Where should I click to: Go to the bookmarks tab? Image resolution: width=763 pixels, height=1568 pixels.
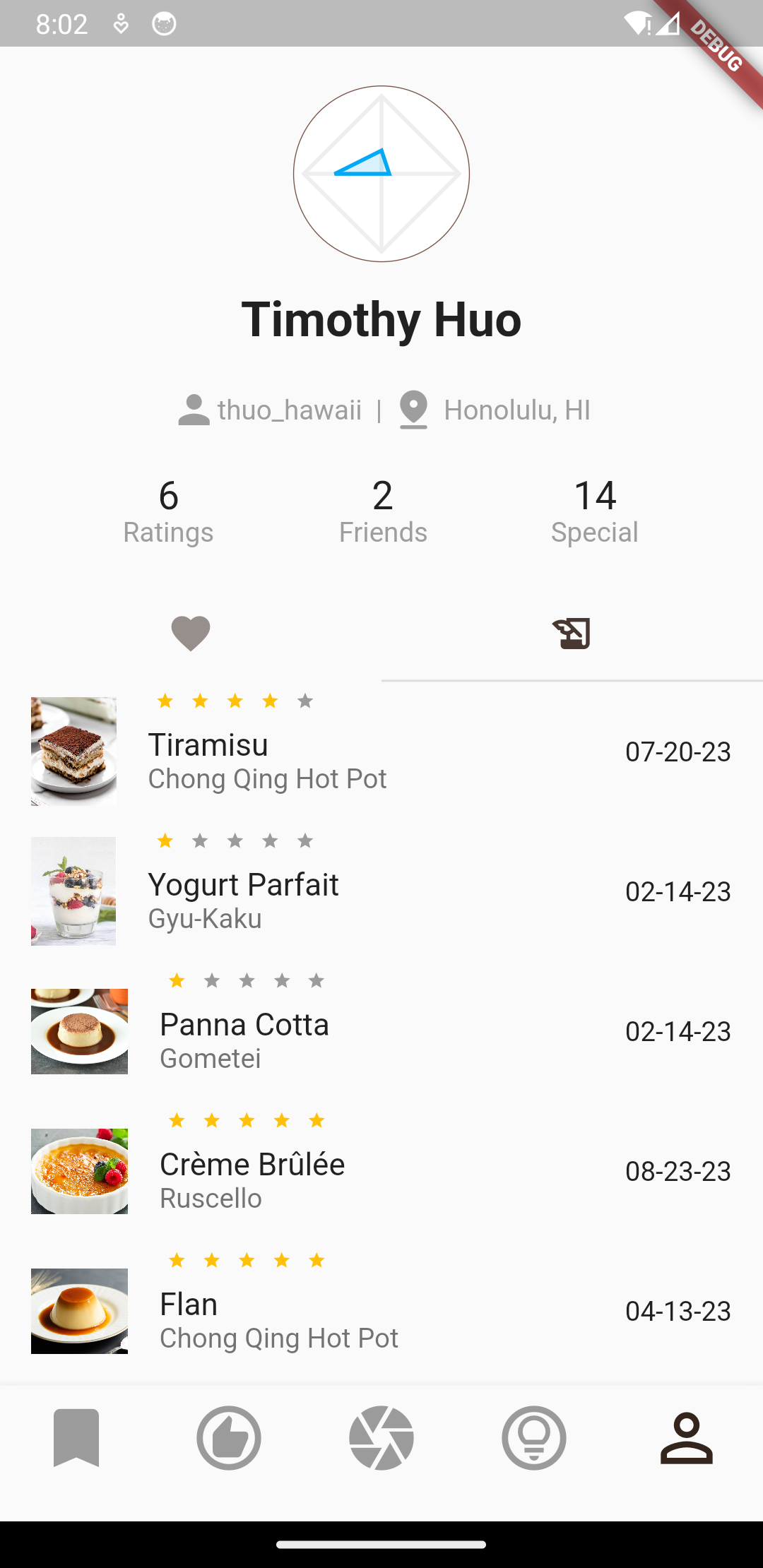[x=76, y=1438]
